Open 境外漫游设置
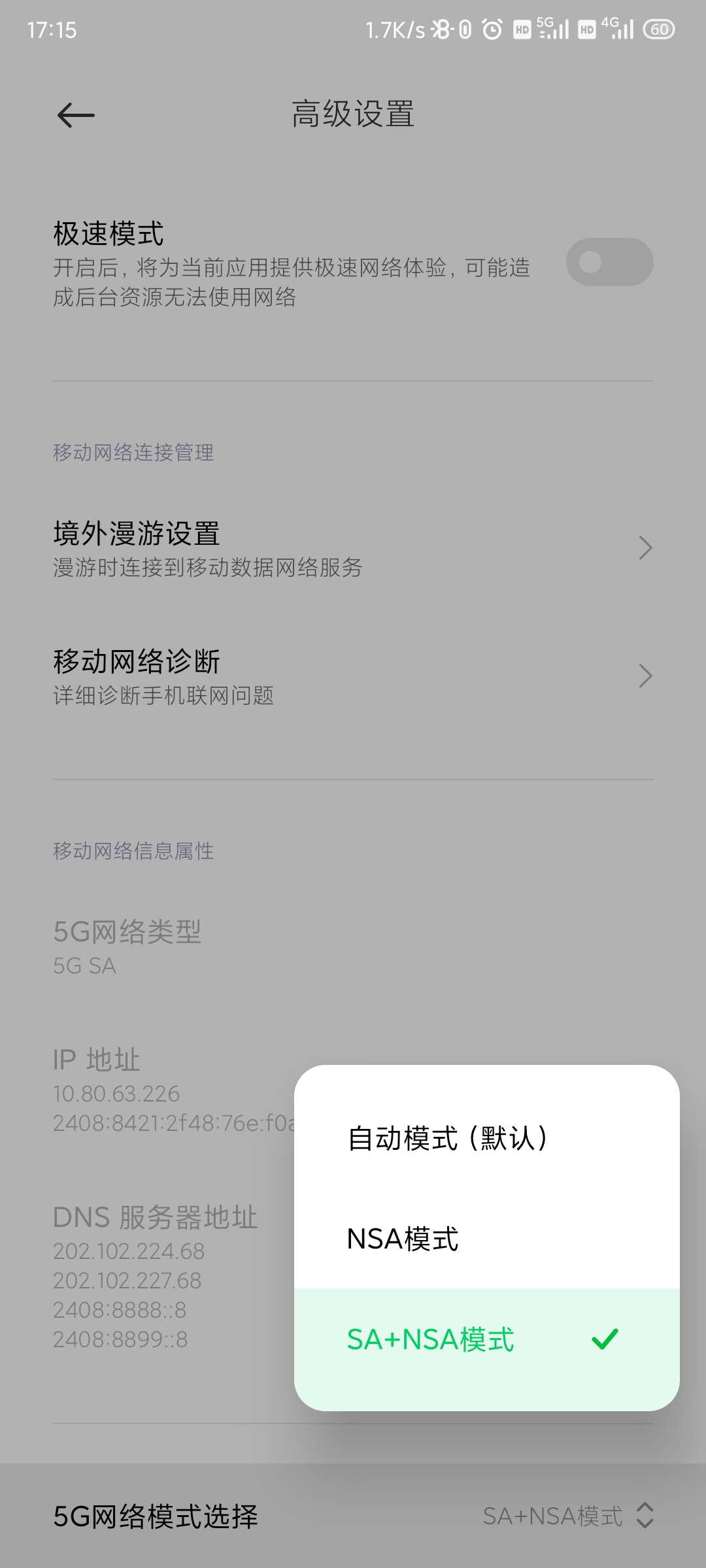This screenshot has height=1568, width=706. (353, 549)
